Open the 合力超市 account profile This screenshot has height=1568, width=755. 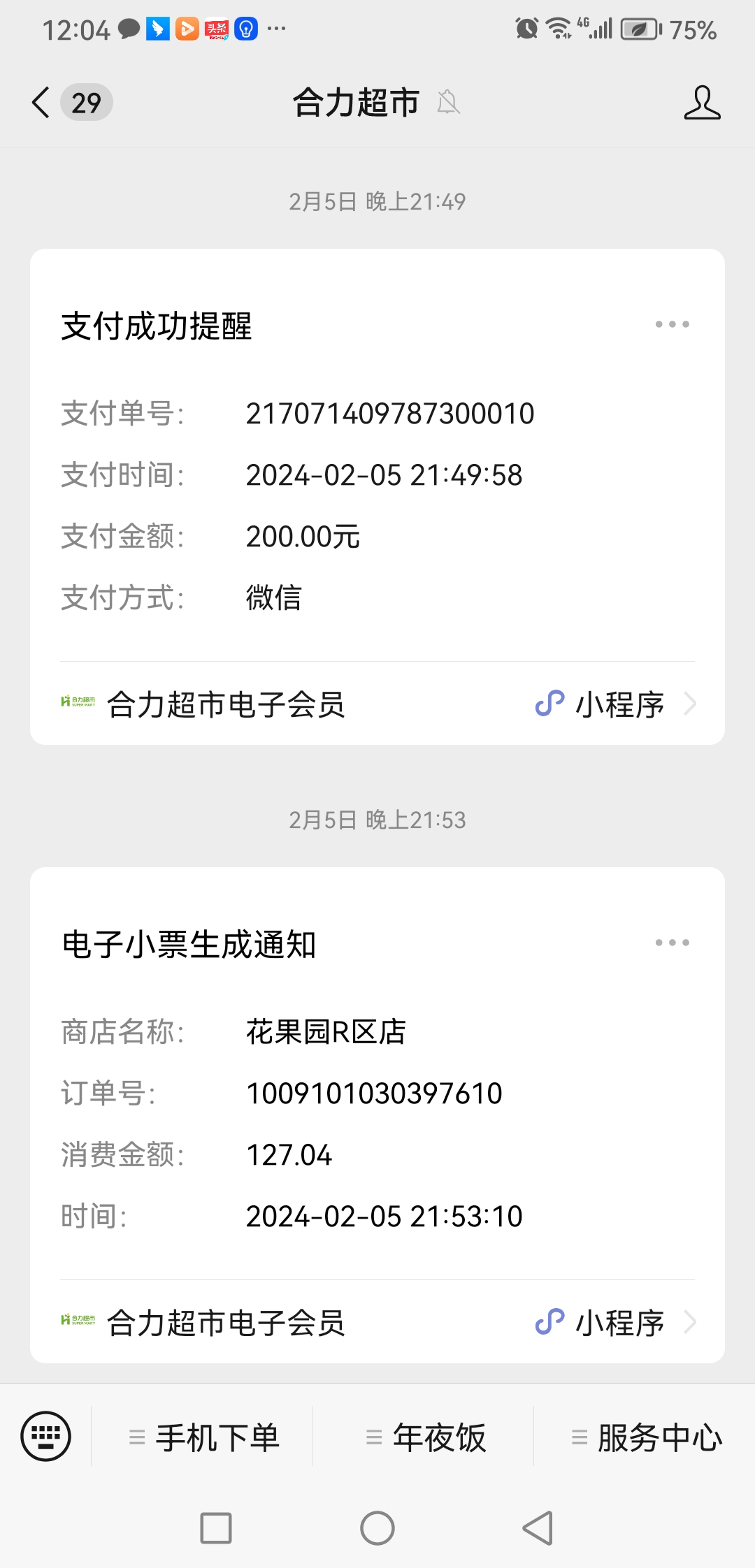[702, 103]
